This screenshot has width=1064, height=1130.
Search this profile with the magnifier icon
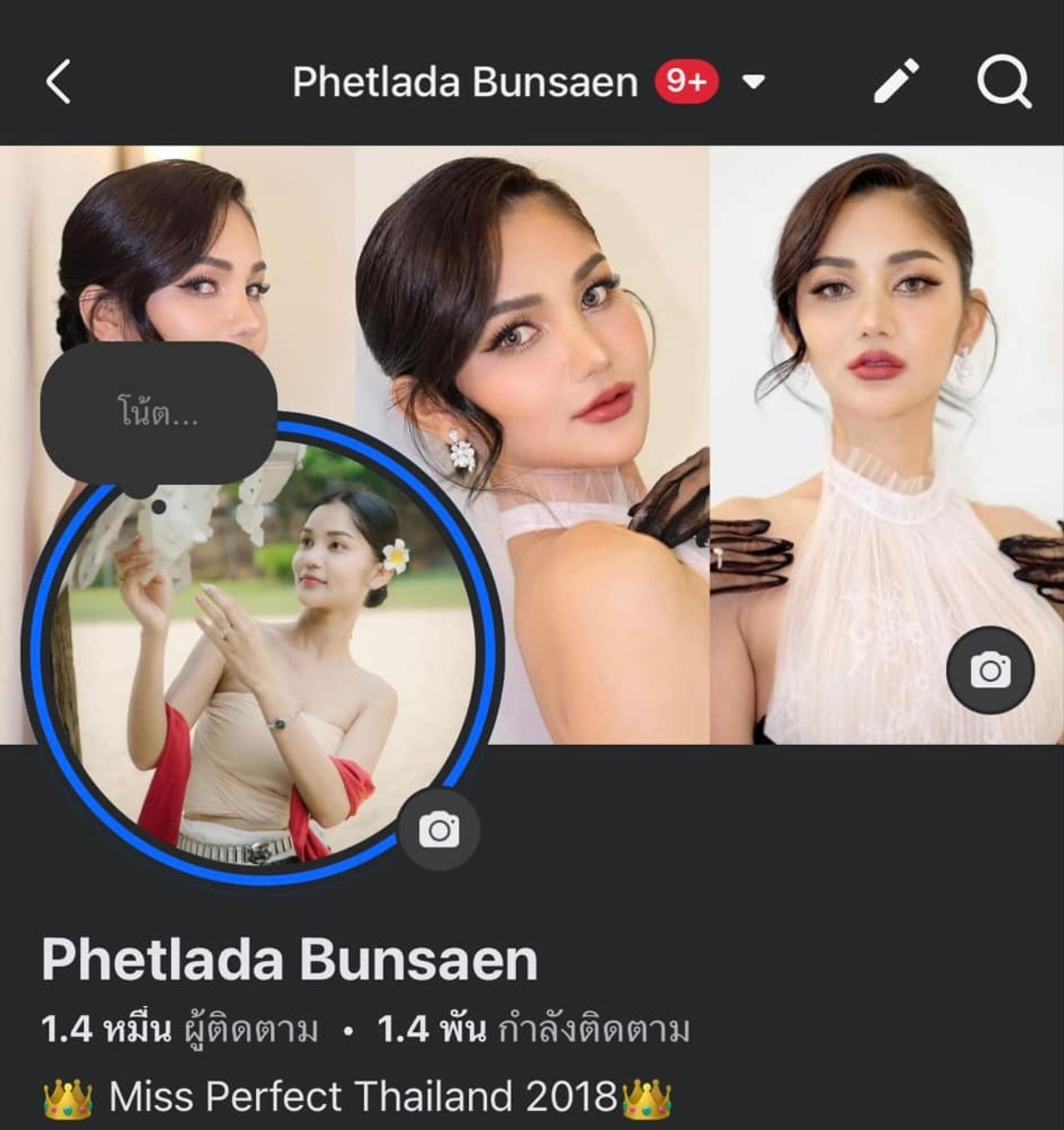pyautogui.click(x=1003, y=82)
